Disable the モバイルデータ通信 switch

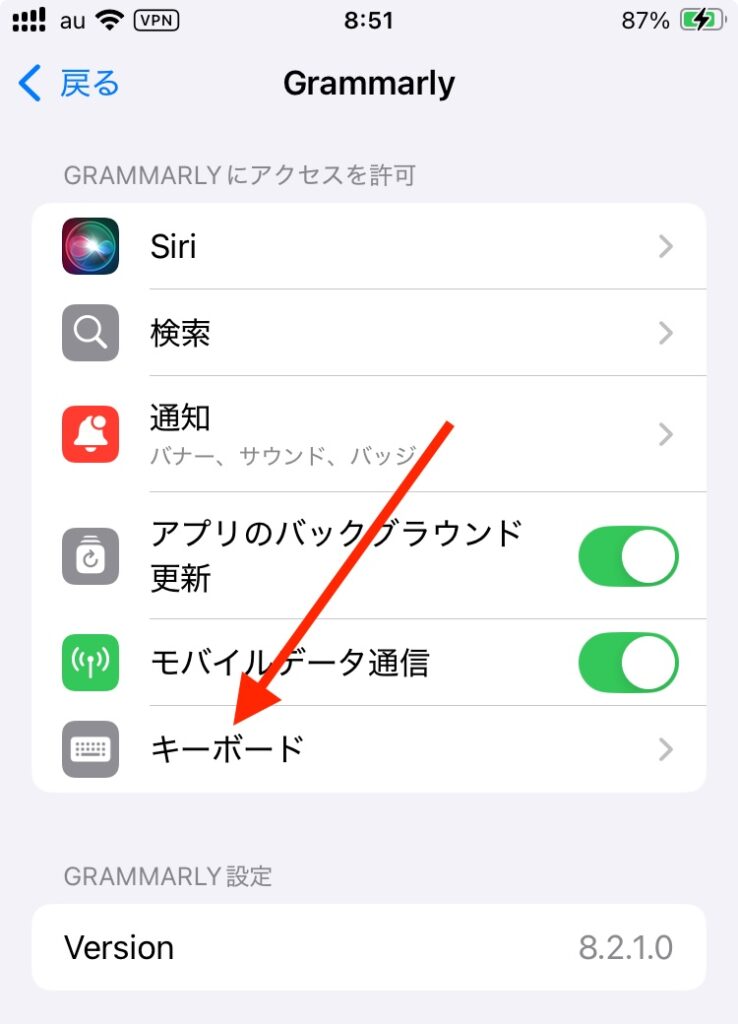628,662
